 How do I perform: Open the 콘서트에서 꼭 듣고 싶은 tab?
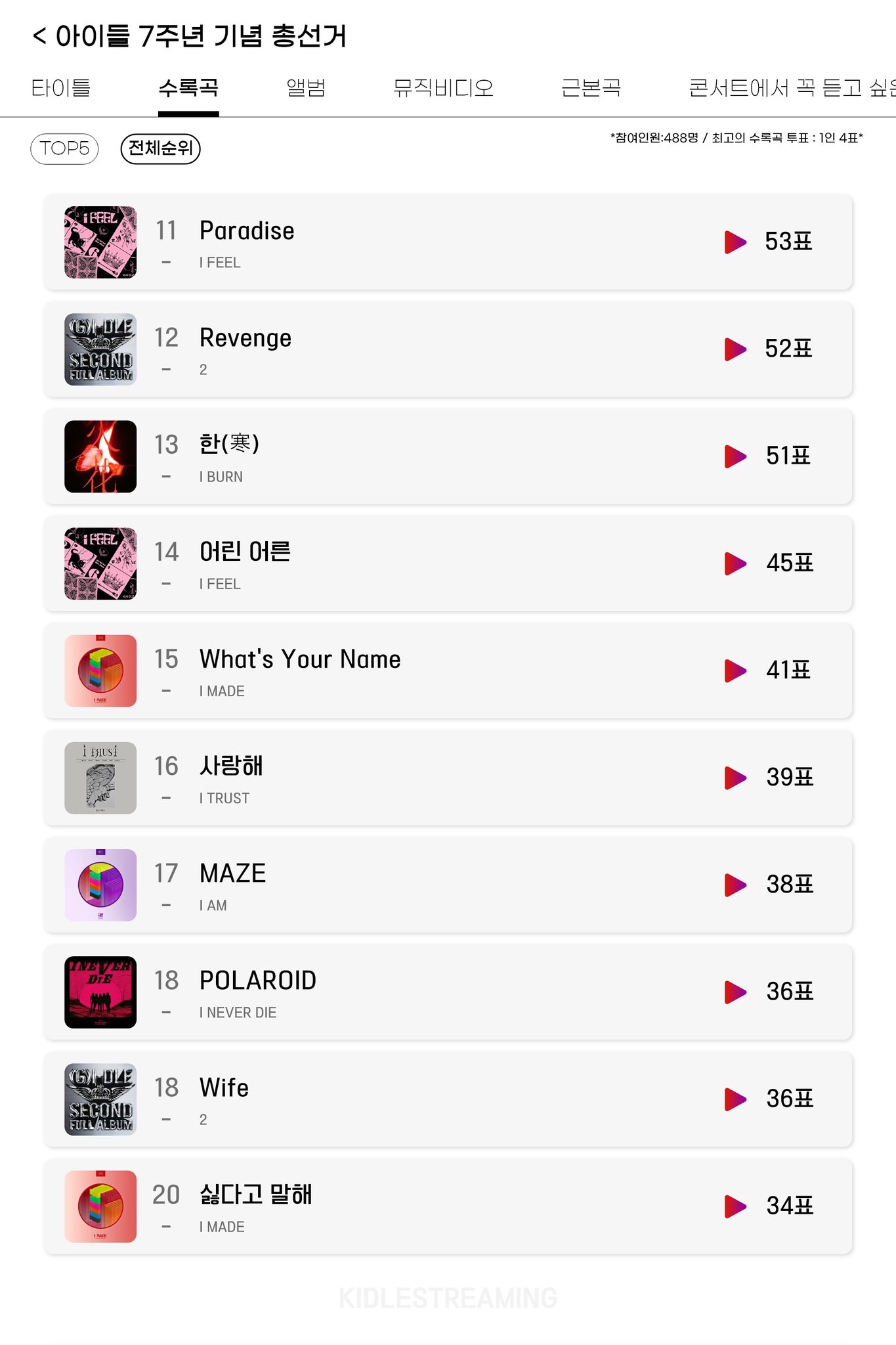pyautogui.click(x=791, y=88)
